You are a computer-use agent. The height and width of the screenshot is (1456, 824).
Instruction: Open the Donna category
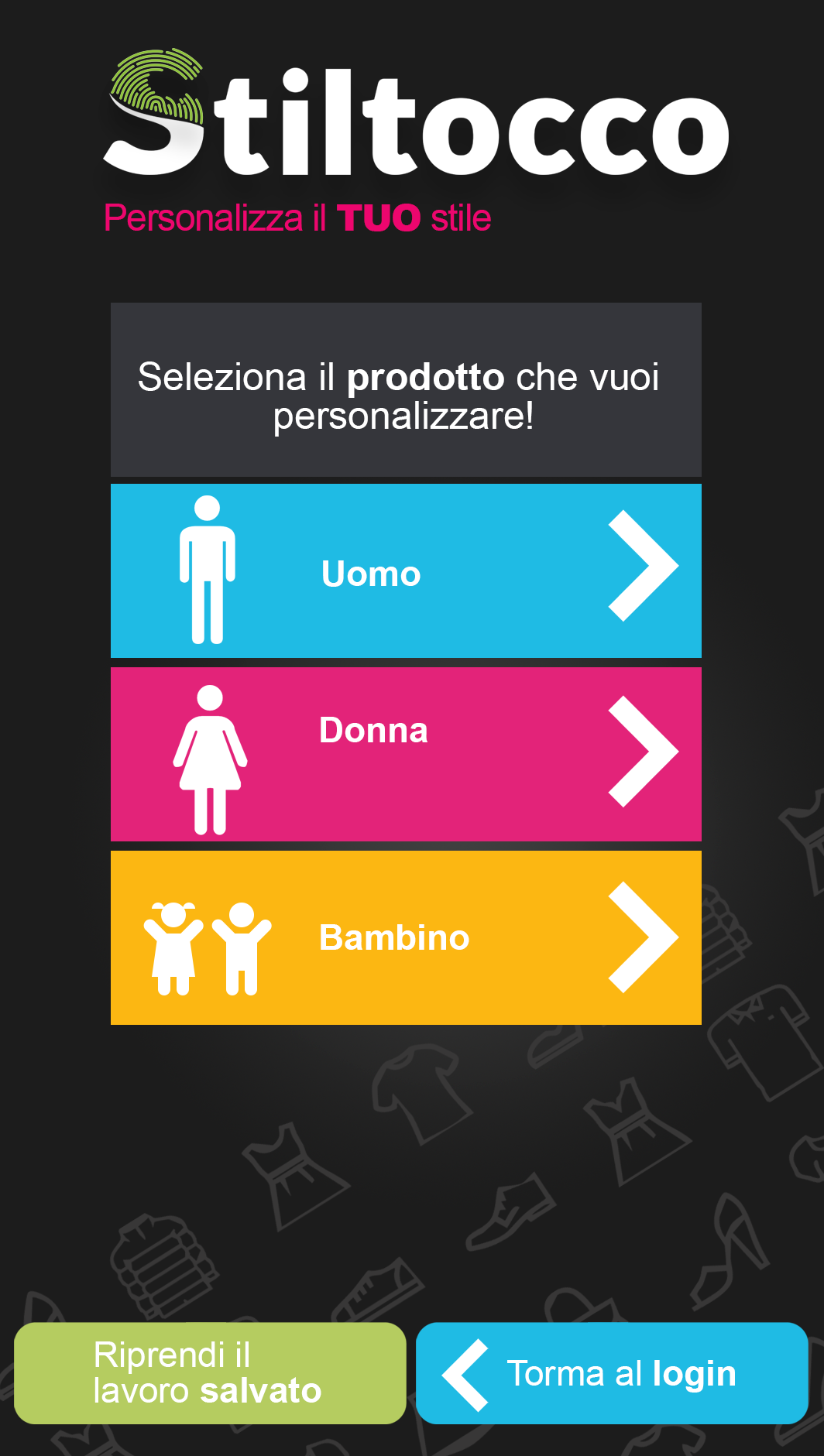(x=406, y=754)
